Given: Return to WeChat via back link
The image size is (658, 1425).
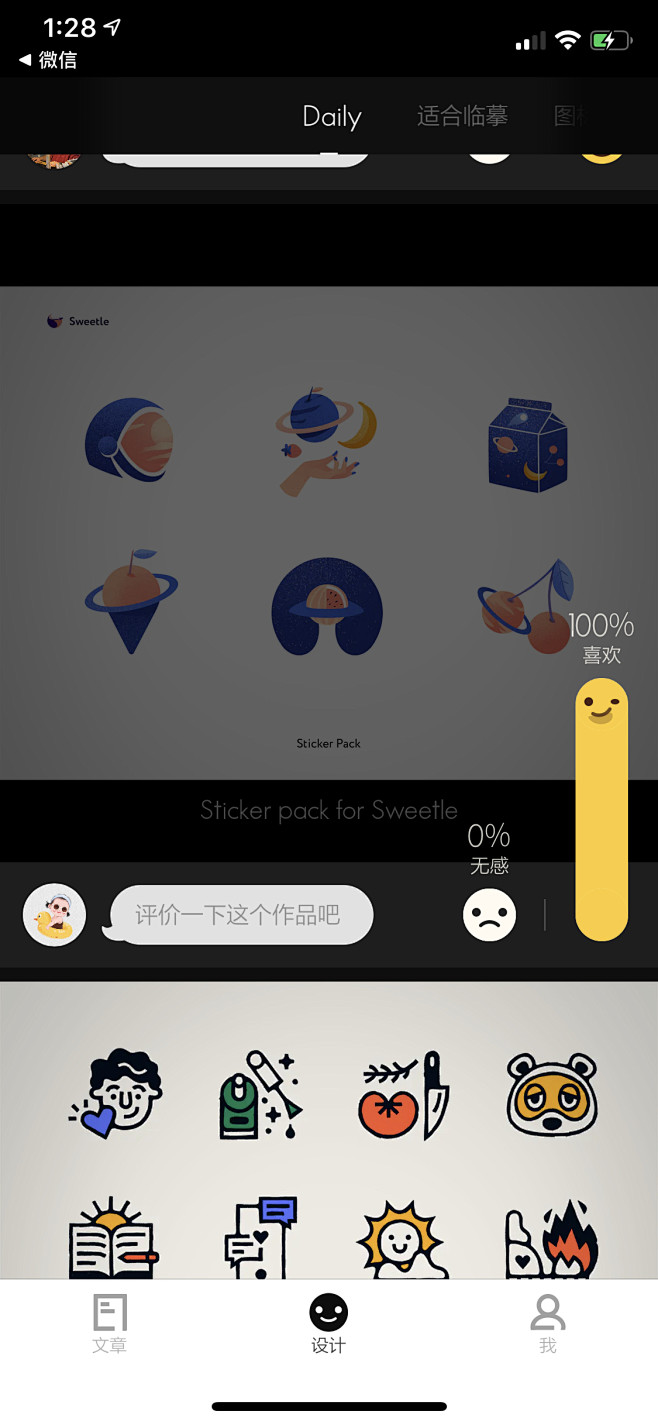Looking at the screenshot, I should pos(48,60).
